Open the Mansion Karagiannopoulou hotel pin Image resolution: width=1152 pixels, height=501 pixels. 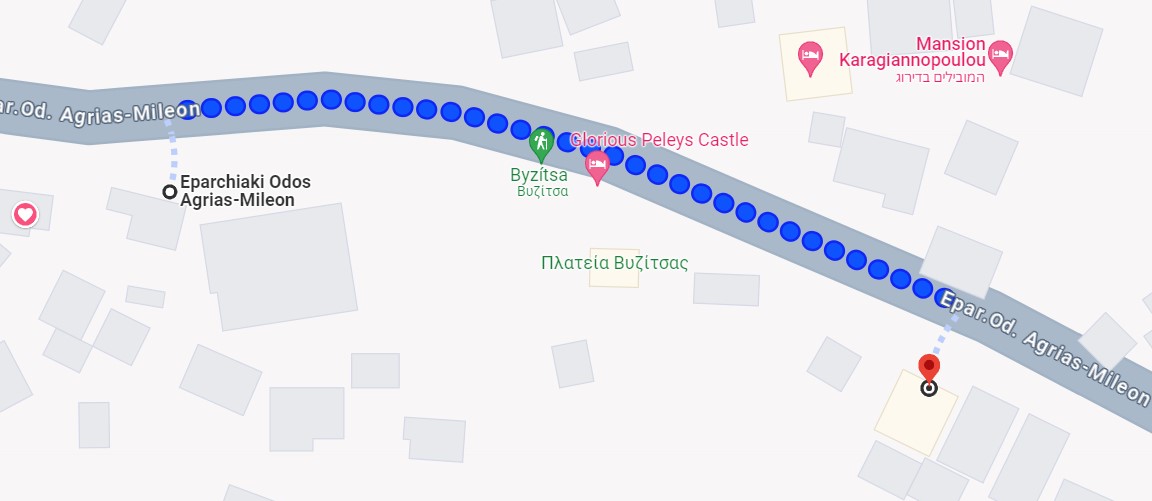pyautogui.click(x=1000, y=56)
